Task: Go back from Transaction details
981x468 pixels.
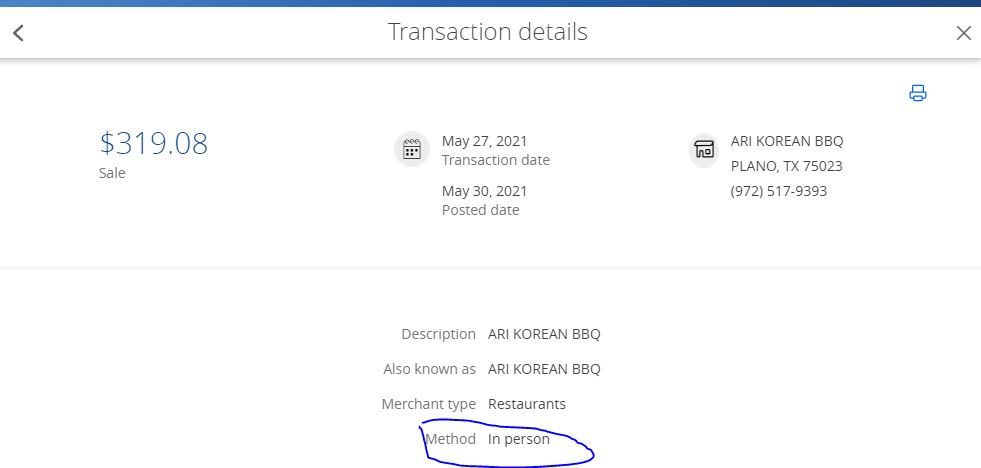Action: point(18,33)
